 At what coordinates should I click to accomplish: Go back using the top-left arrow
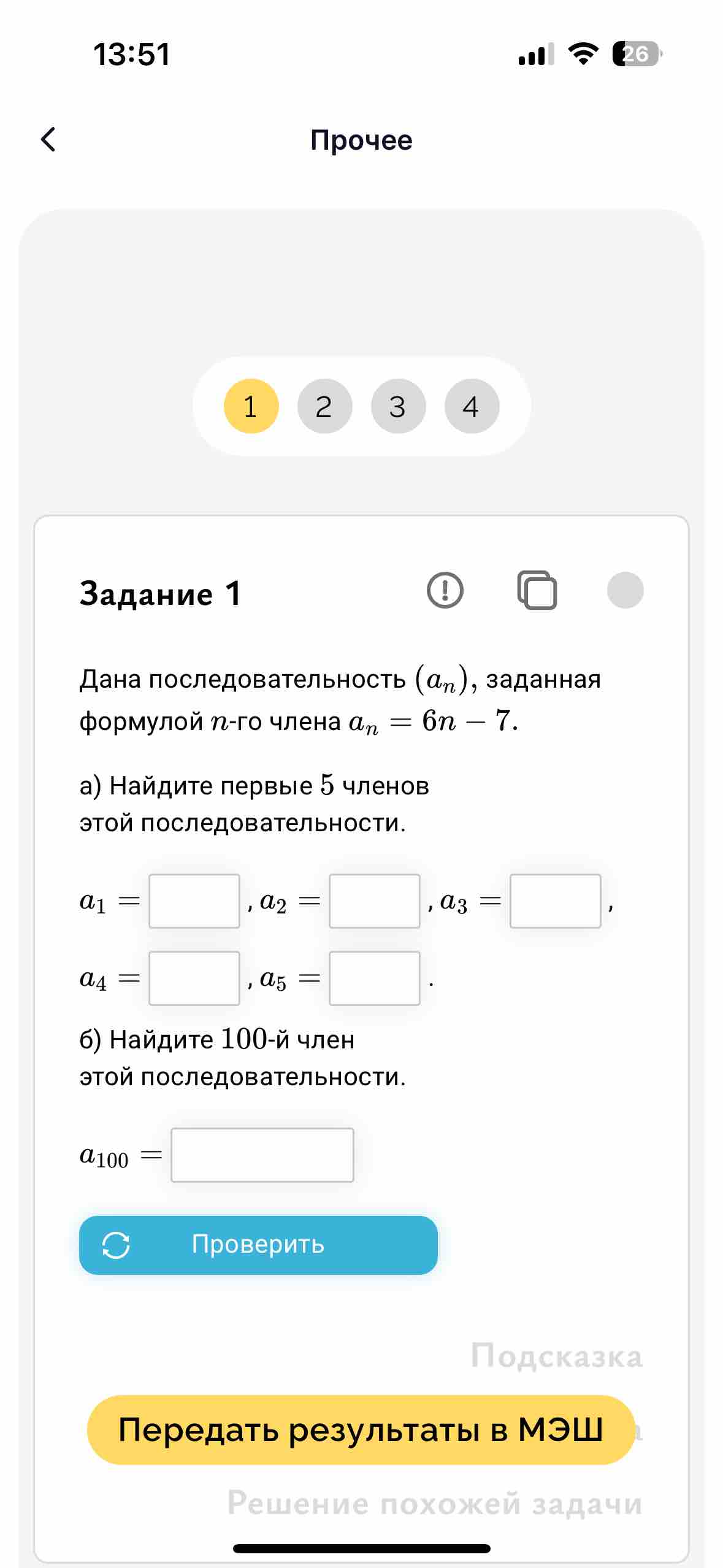[48, 139]
